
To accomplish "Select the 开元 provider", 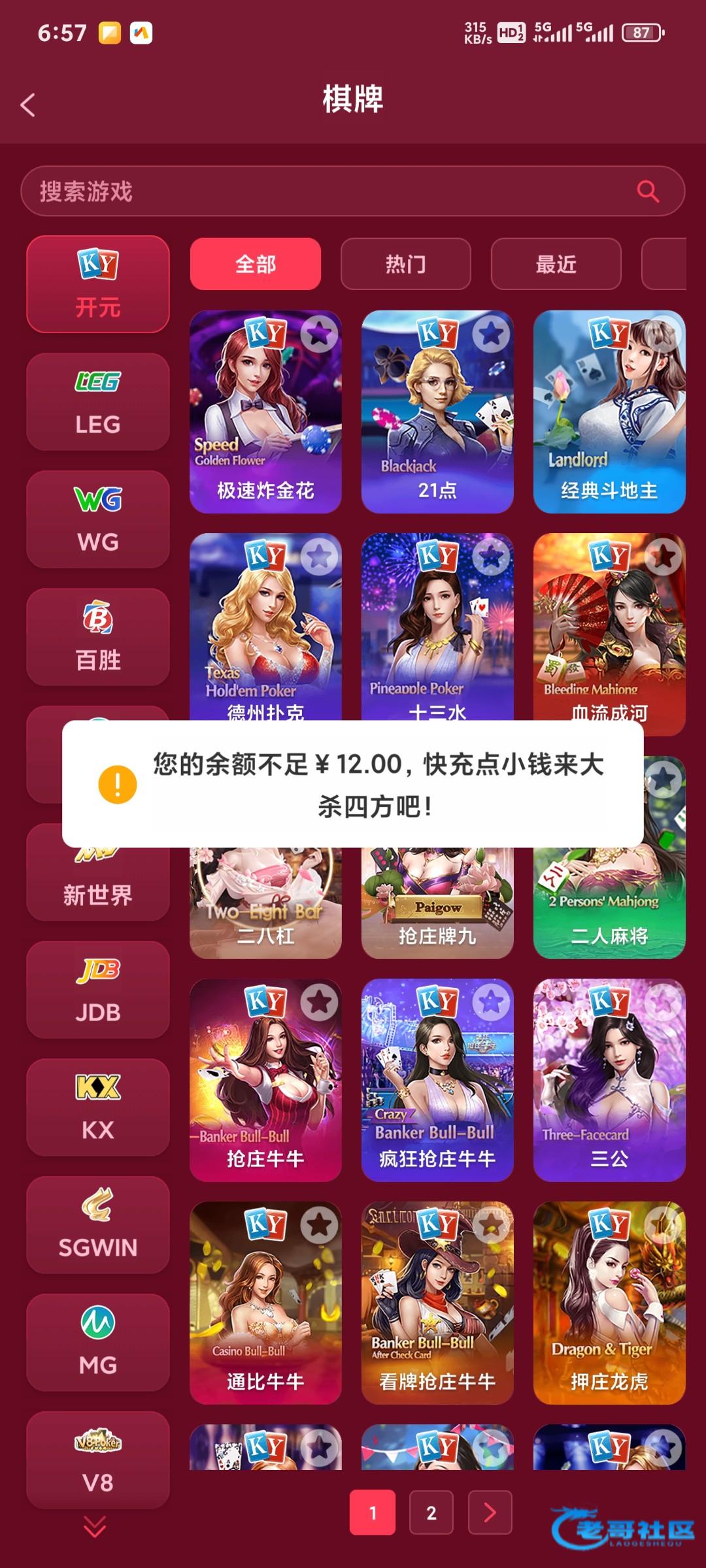I will pyautogui.click(x=98, y=284).
